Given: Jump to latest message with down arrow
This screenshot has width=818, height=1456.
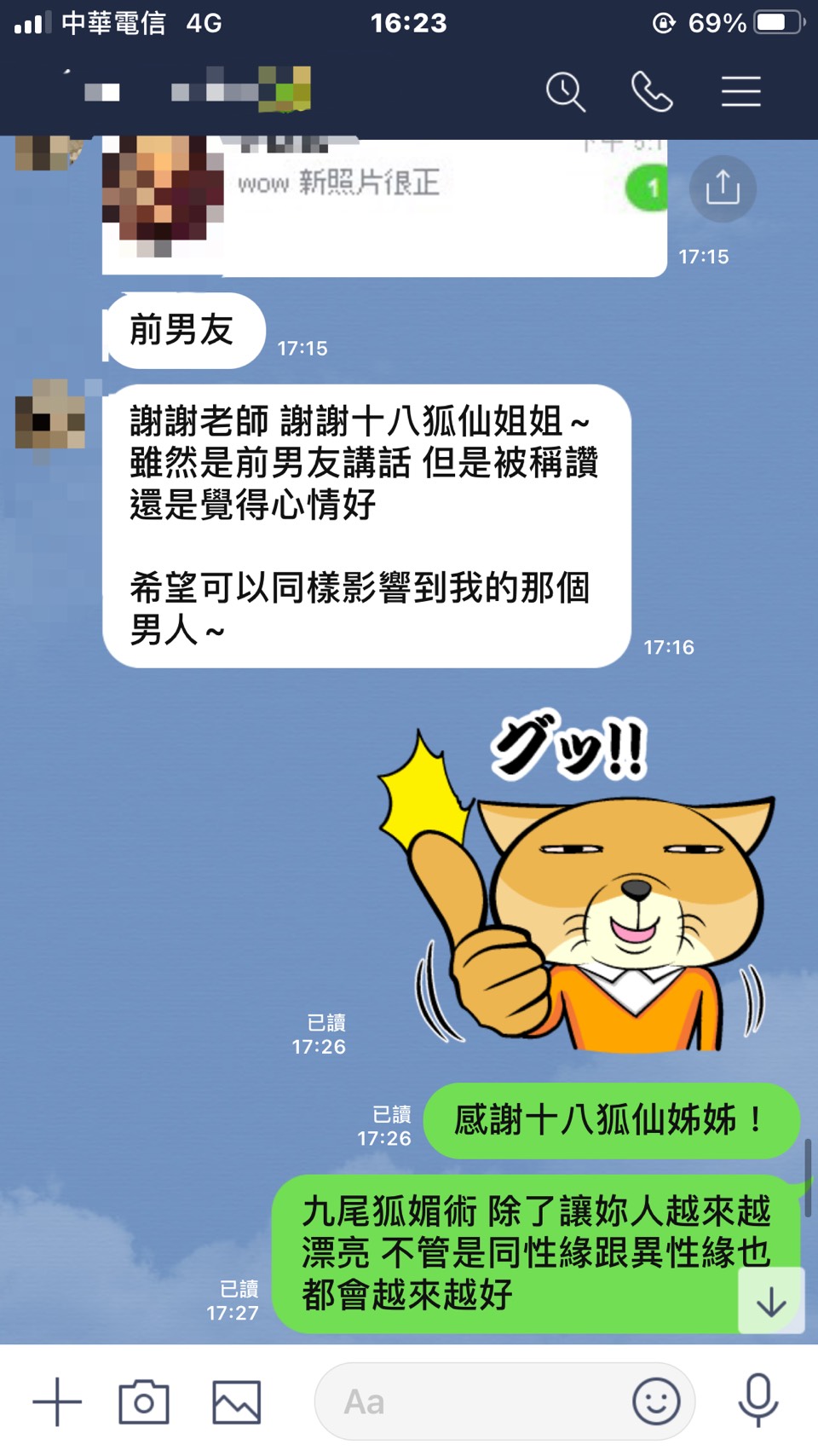Looking at the screenshot, I should (771, 1301).
